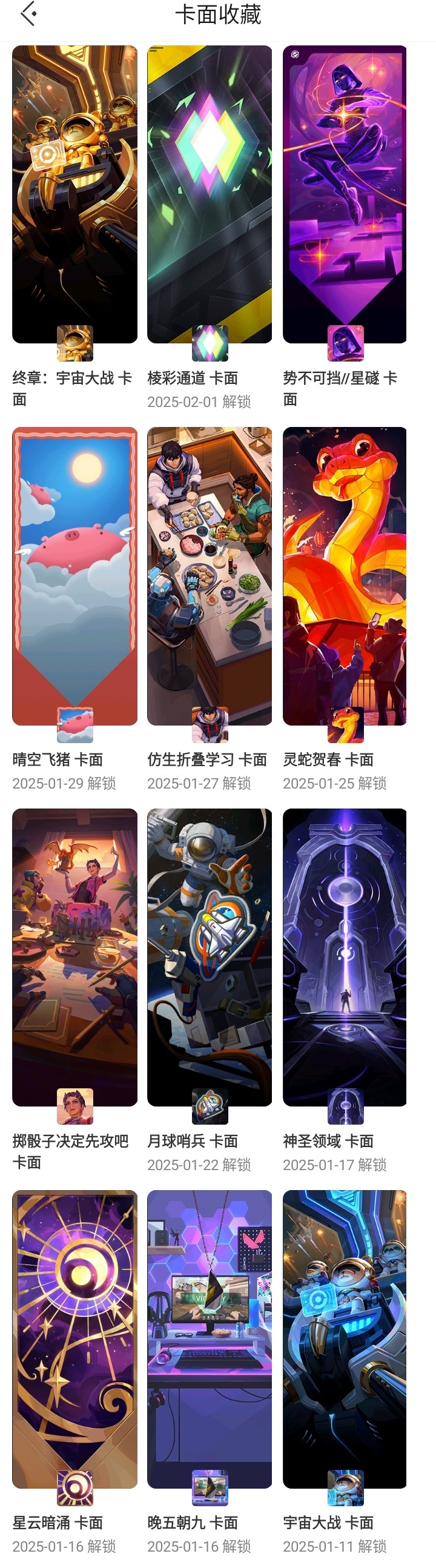Open 势不可挡//星燧 card
Image resolution: width=436 pixels, height=1568 pixels.
click(344, 195)
